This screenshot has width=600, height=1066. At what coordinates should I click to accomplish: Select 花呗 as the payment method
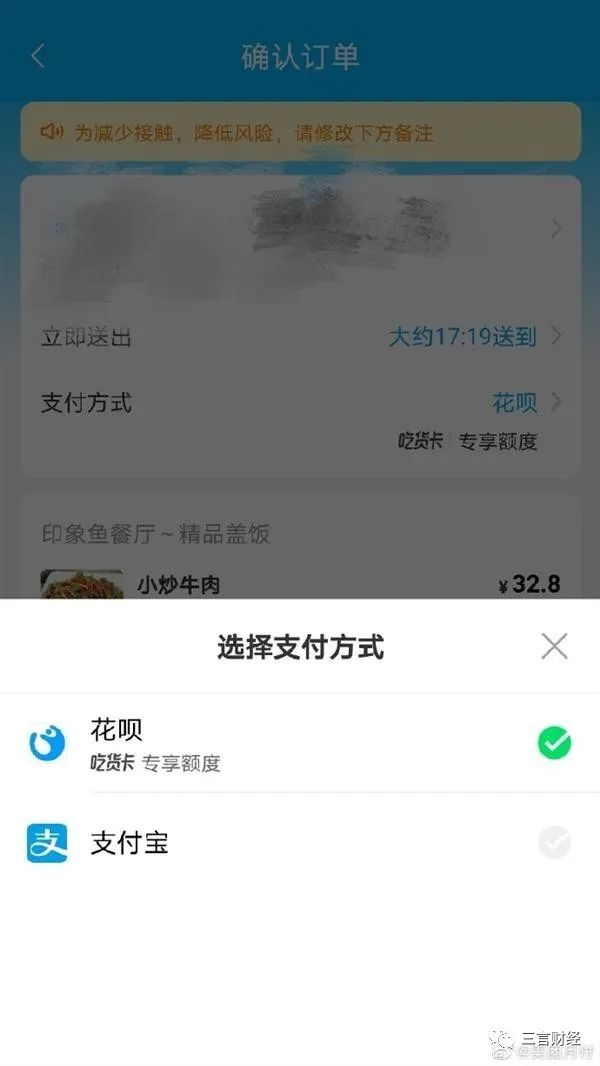300,743
